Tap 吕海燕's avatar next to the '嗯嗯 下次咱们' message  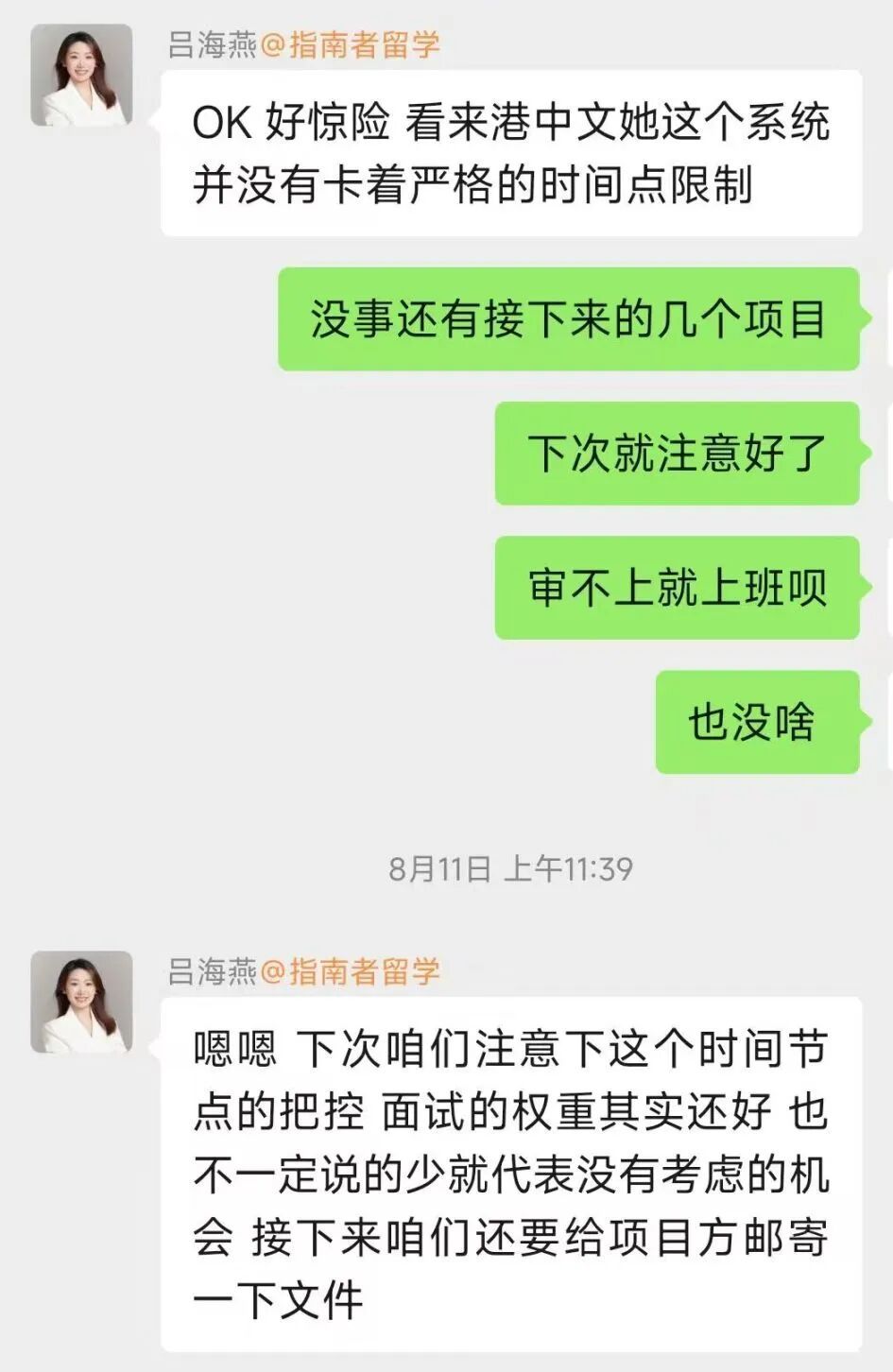coord(81,1003)
